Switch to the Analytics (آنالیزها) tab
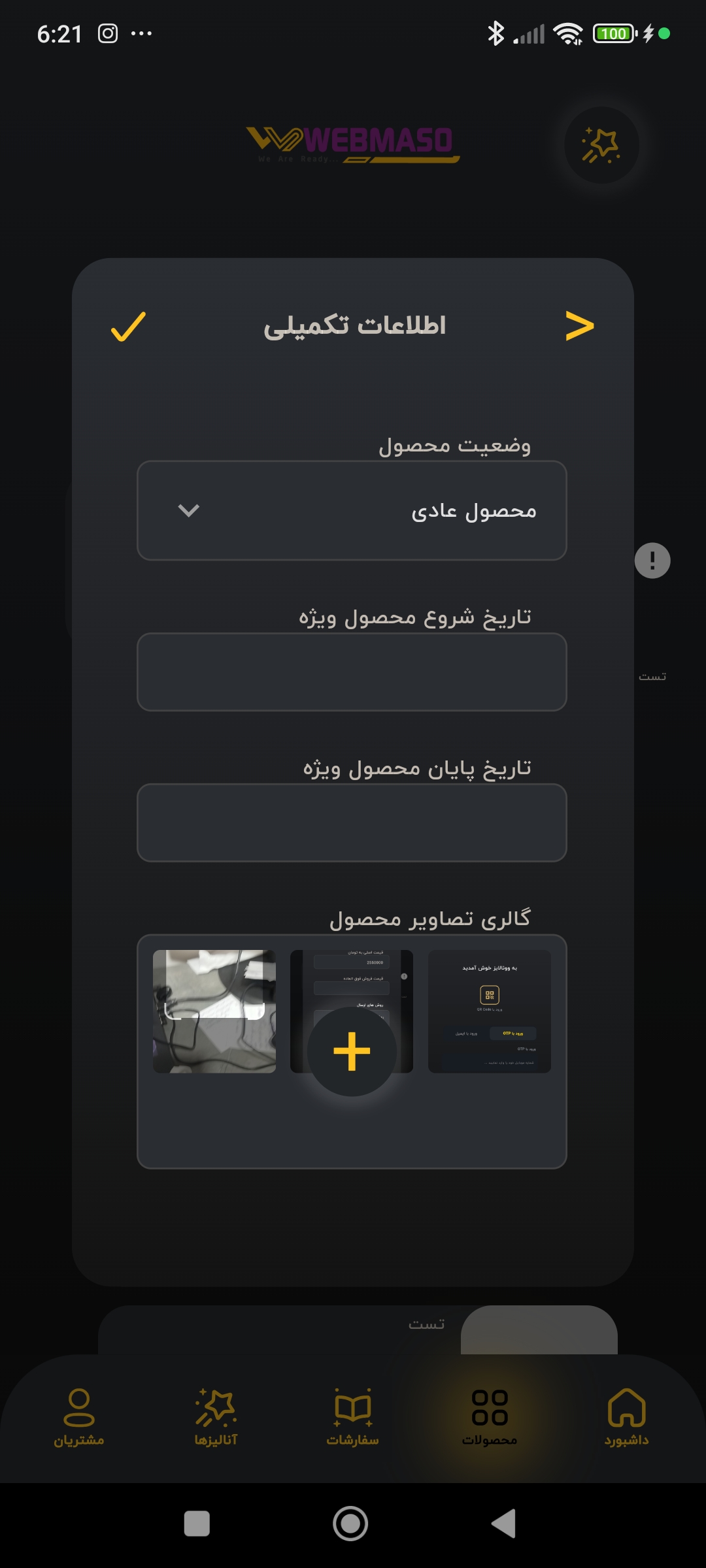Screen dimensions: 706x1568 tap(216, 1416)
